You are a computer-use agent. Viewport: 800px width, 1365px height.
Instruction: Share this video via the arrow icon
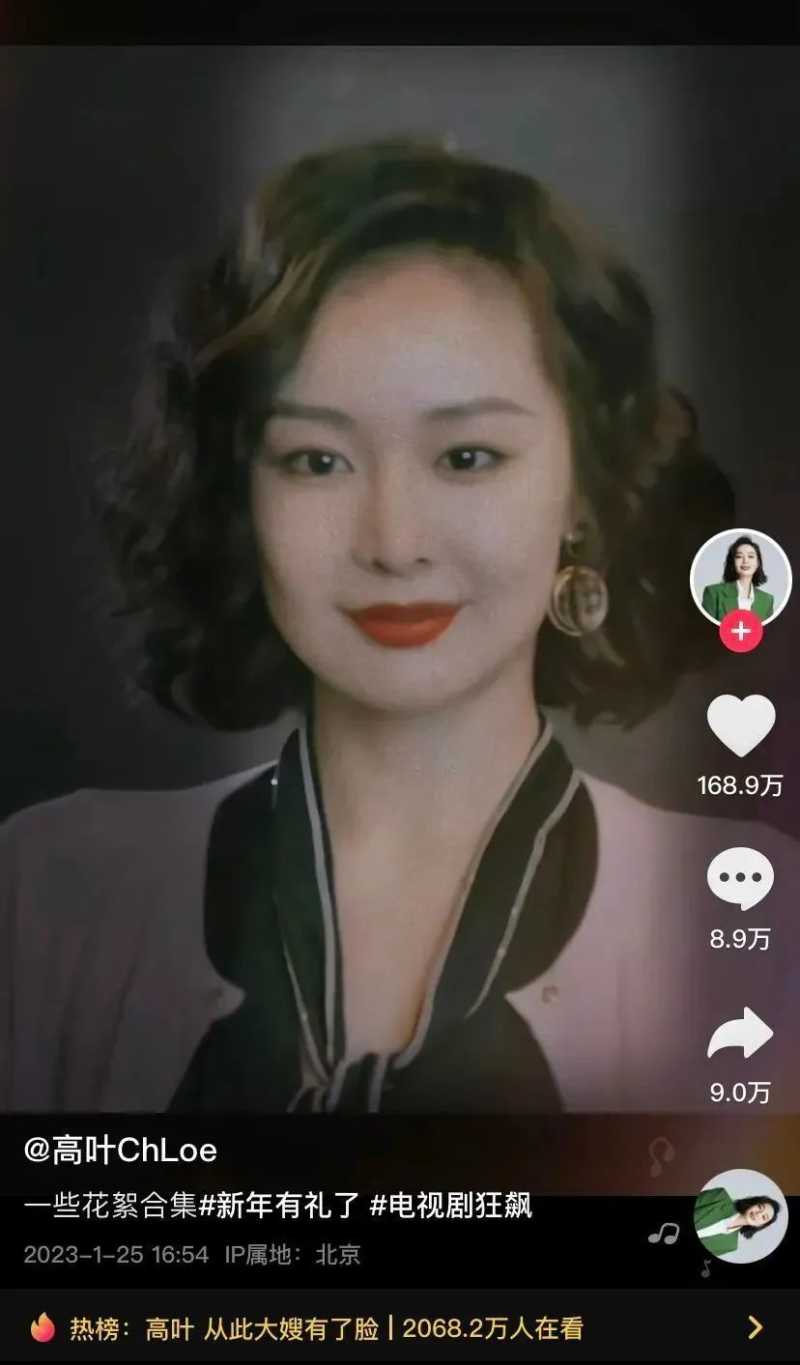click(740, 1034)
